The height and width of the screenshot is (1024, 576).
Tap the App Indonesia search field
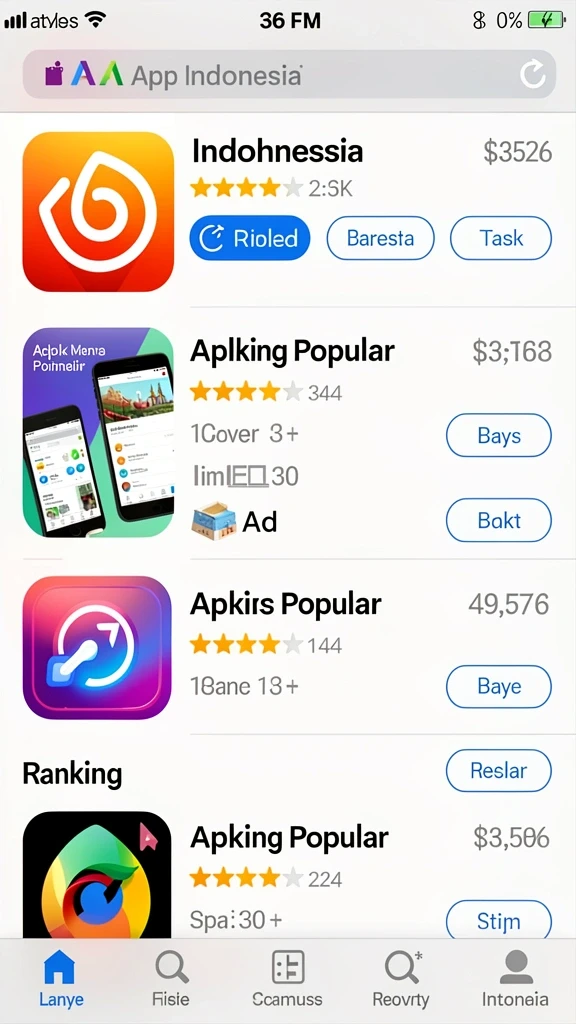click(289, 74)
